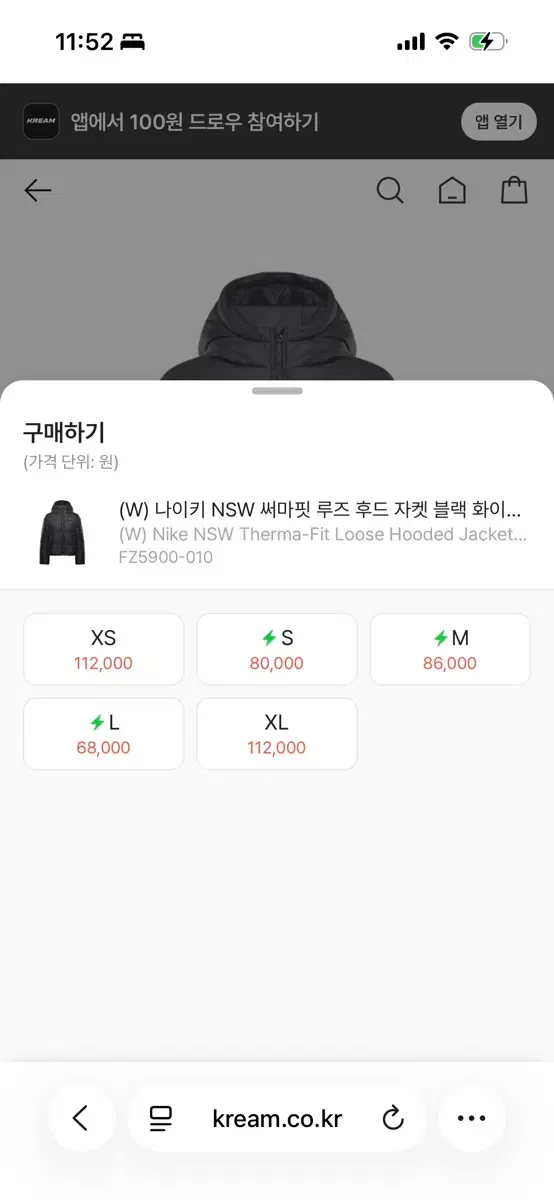This screenshot has width=554, height=1200.
Task: Select size S for 80,000
Action: (x=277, y=649)
